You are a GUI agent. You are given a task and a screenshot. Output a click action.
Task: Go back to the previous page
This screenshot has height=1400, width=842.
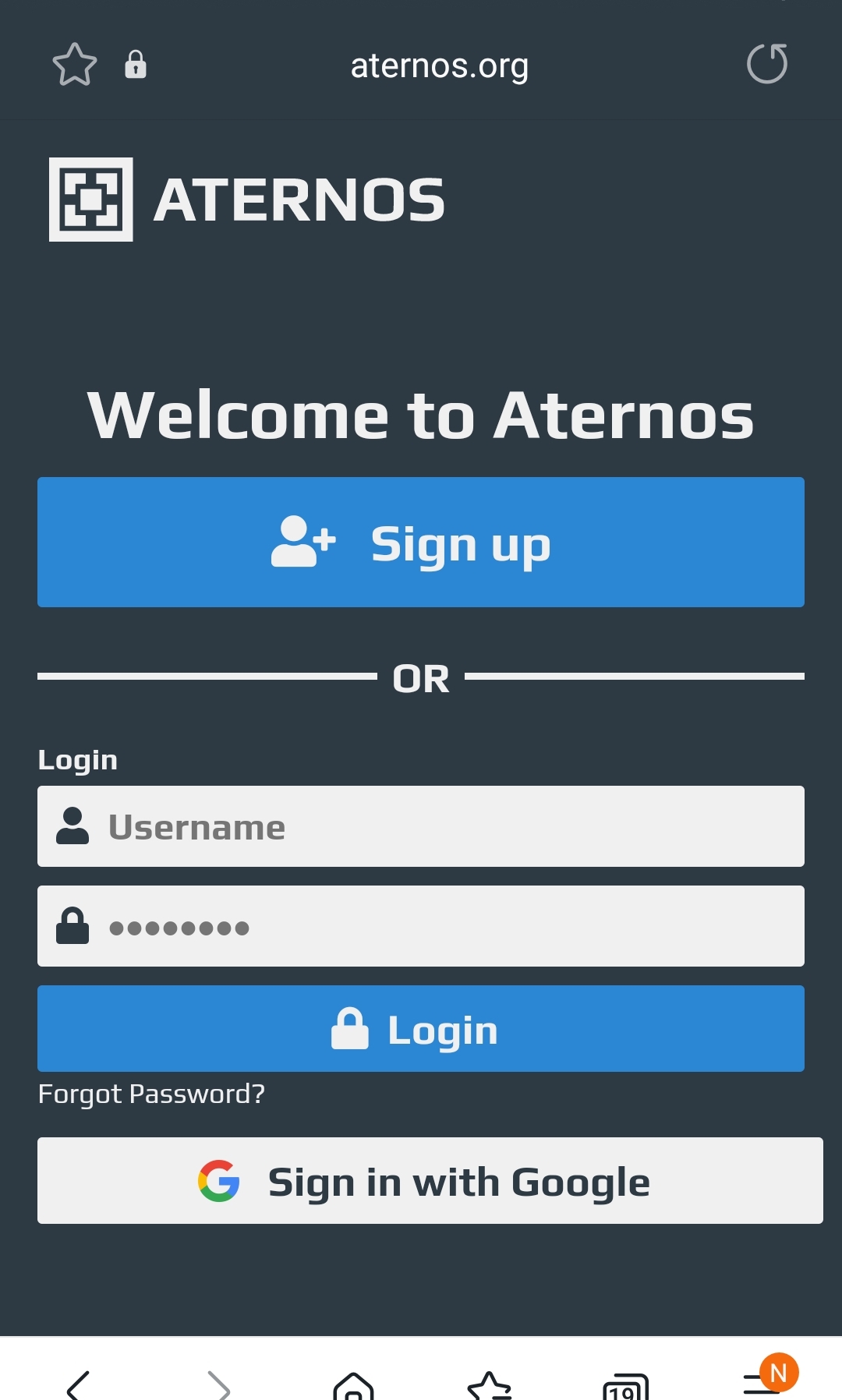[78, 1386]
